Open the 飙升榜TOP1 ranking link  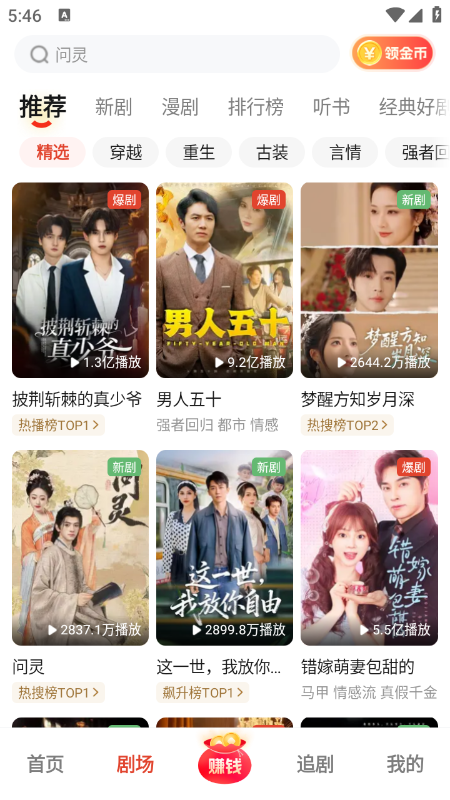coord(203,692)
